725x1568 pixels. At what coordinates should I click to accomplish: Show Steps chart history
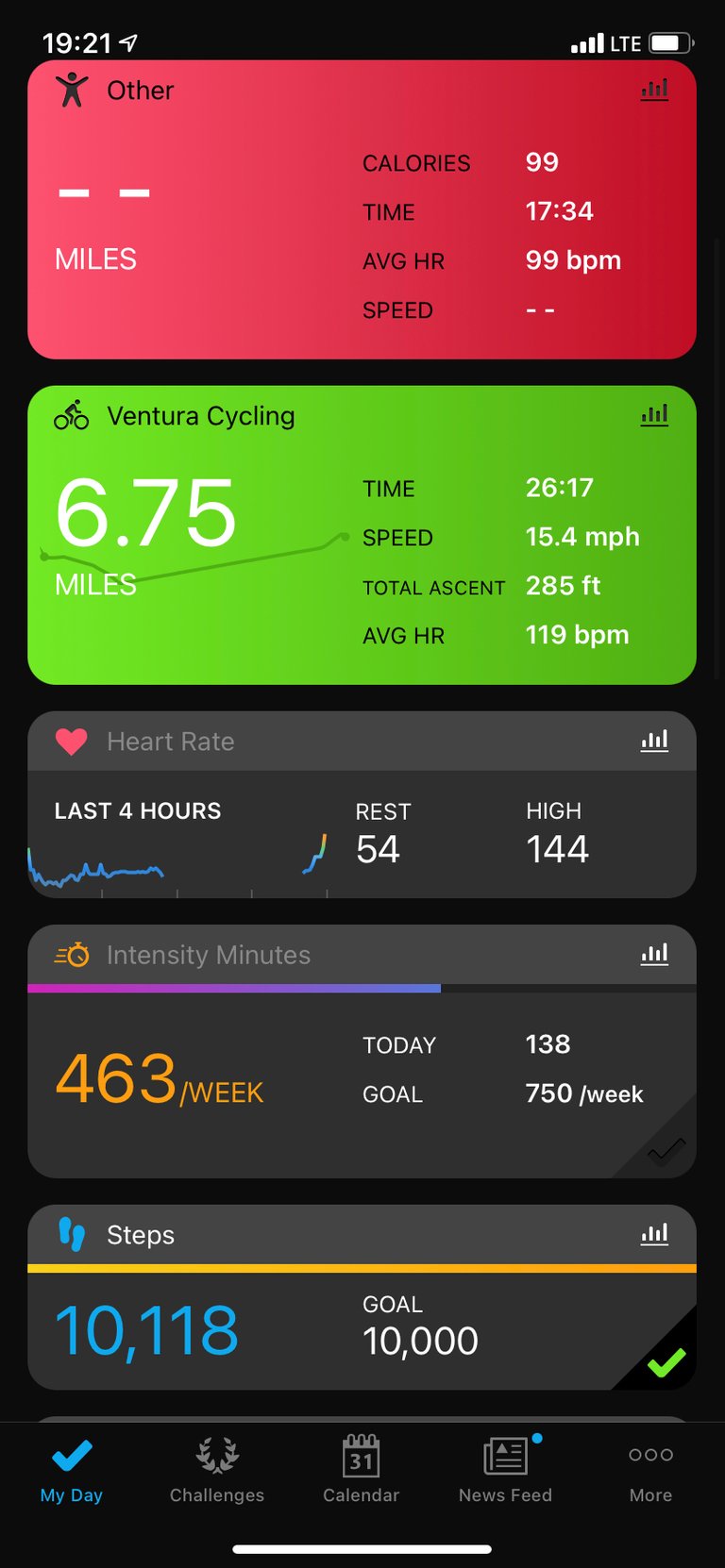[x=654, y=1234]
